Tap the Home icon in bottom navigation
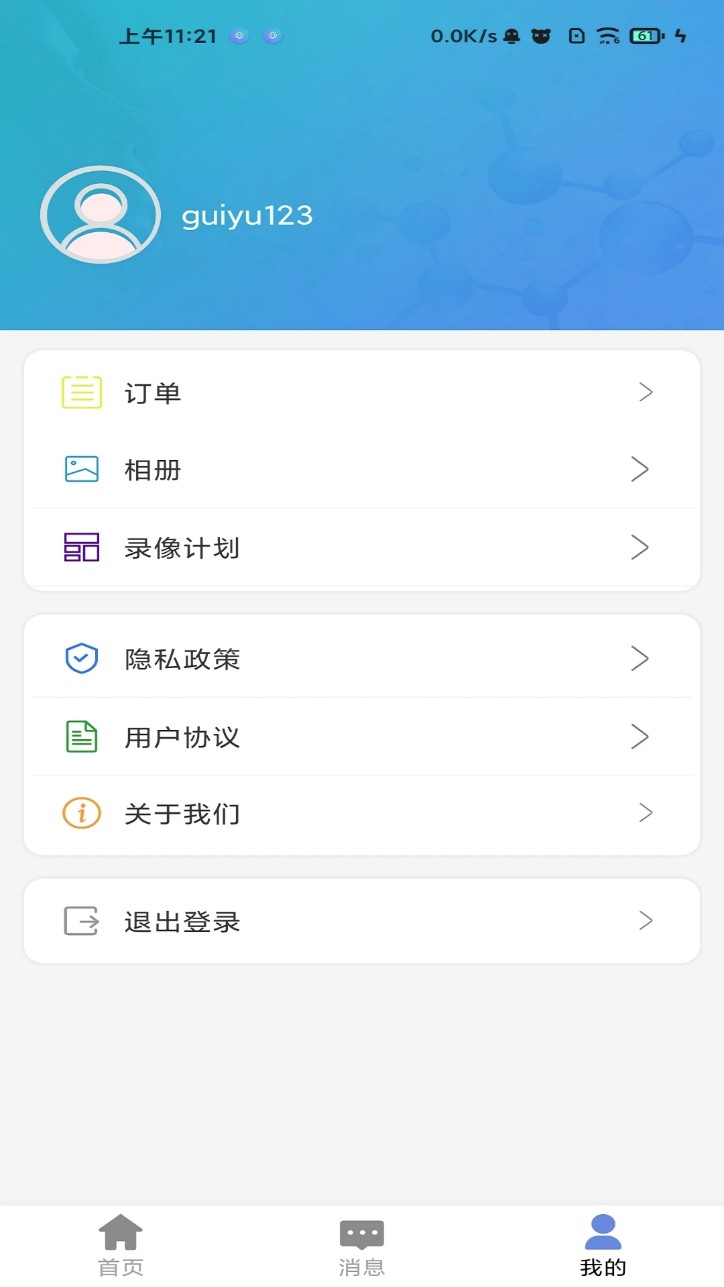The image size is (724, 1287). click(x=120, y=1233)
